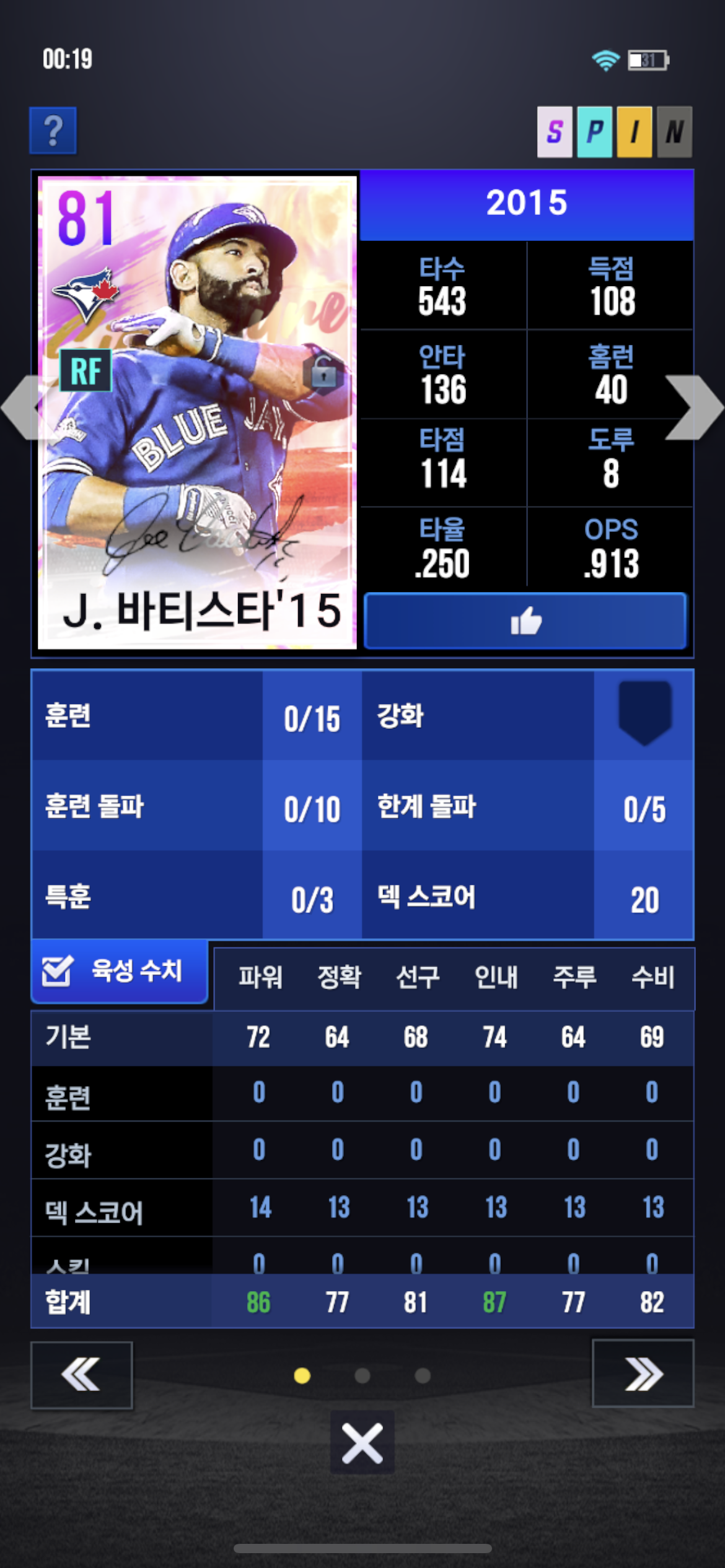Select the second page indicator dot

point(362,1376)
